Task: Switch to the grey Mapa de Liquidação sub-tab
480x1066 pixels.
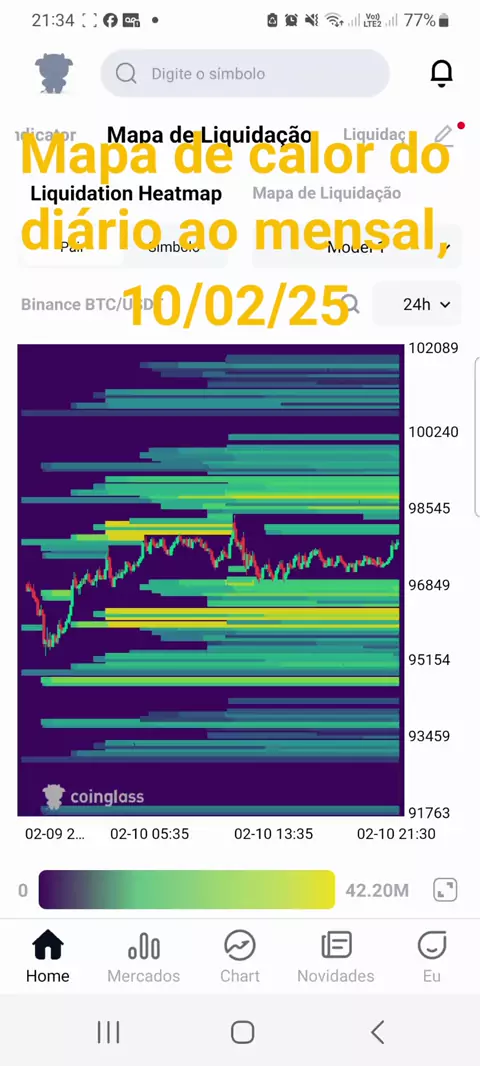Action: click(326, 193)
